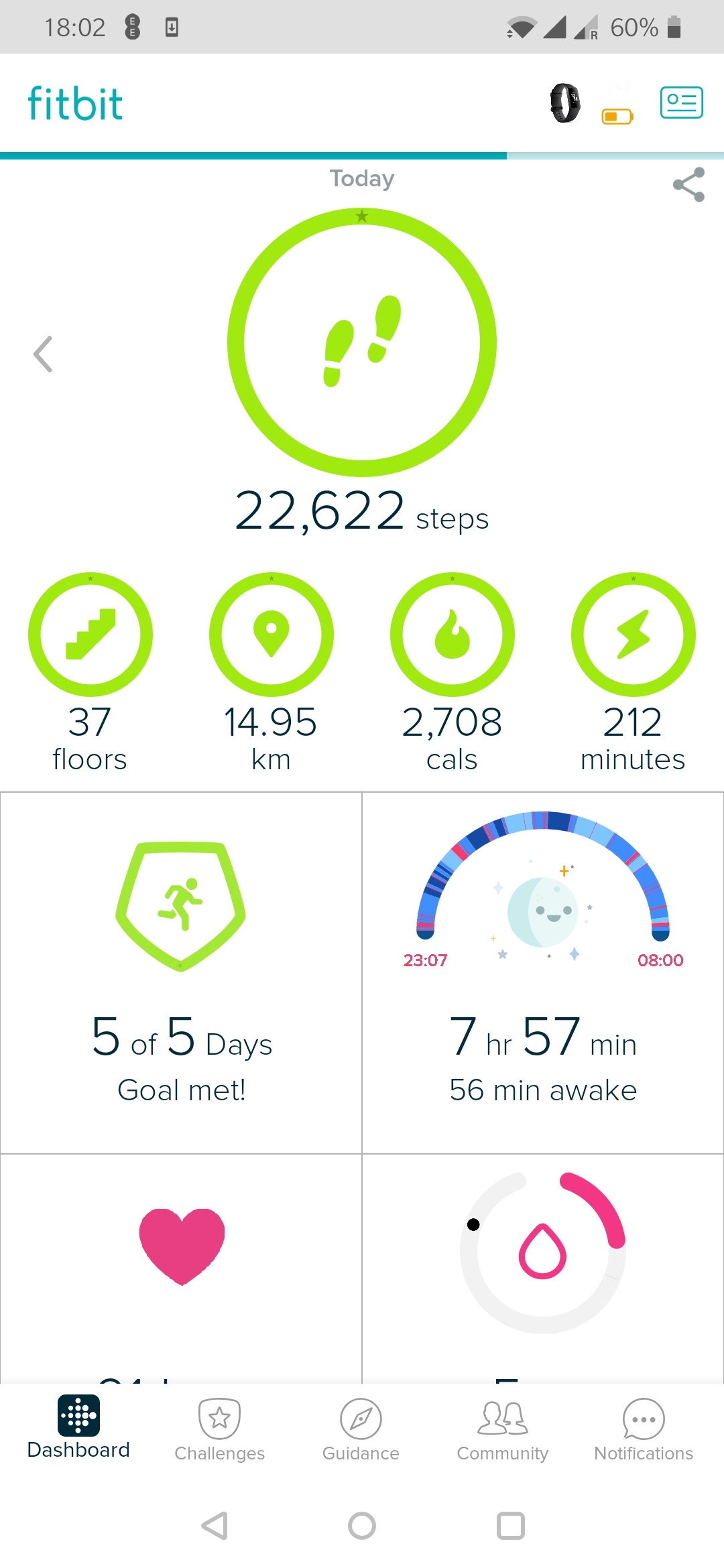Switch to the Guidance tab
This screenshot has width=724, height=1568.
pos(361,1429)
